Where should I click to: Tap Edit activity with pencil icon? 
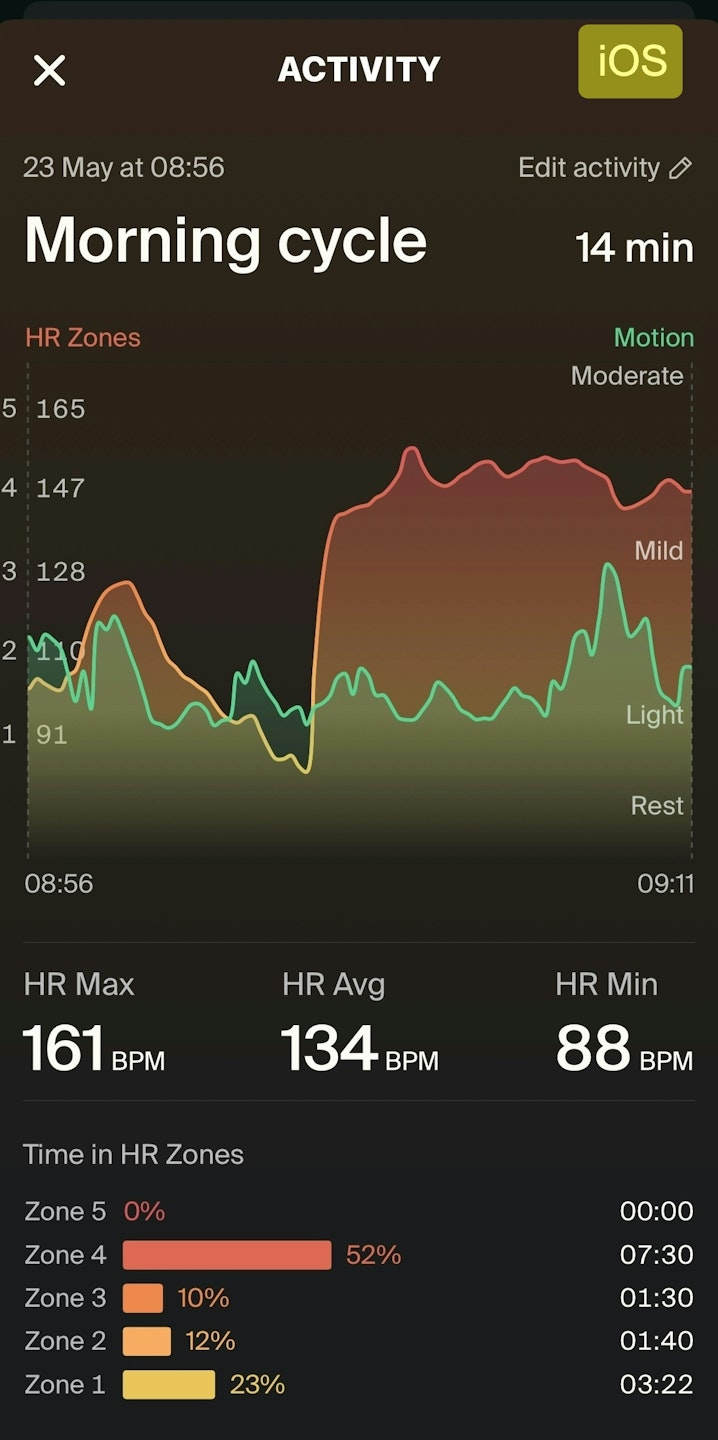point(604,168)
